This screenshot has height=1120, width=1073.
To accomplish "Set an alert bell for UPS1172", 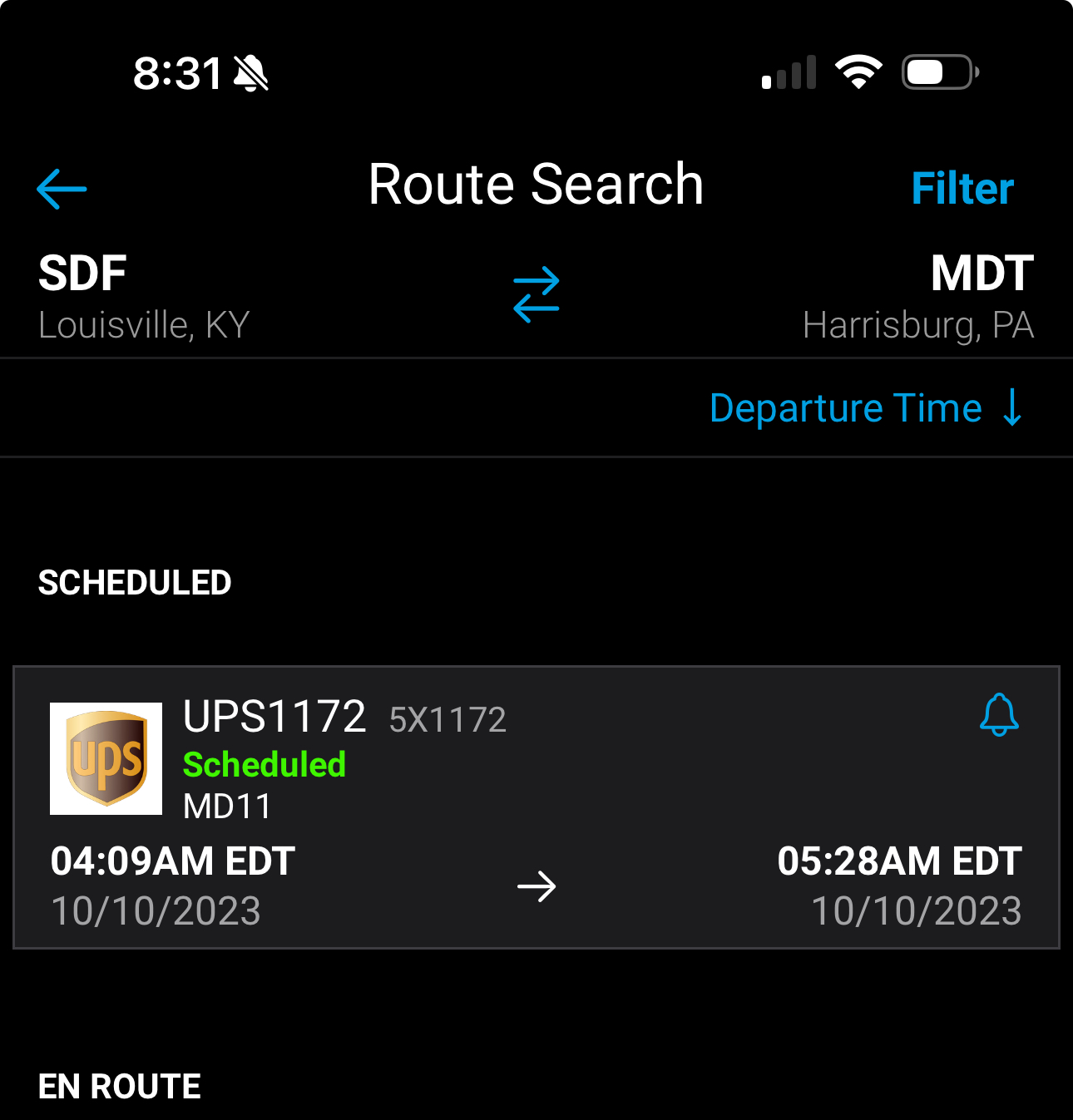I will pyautogui.click(x=999, y=714).
